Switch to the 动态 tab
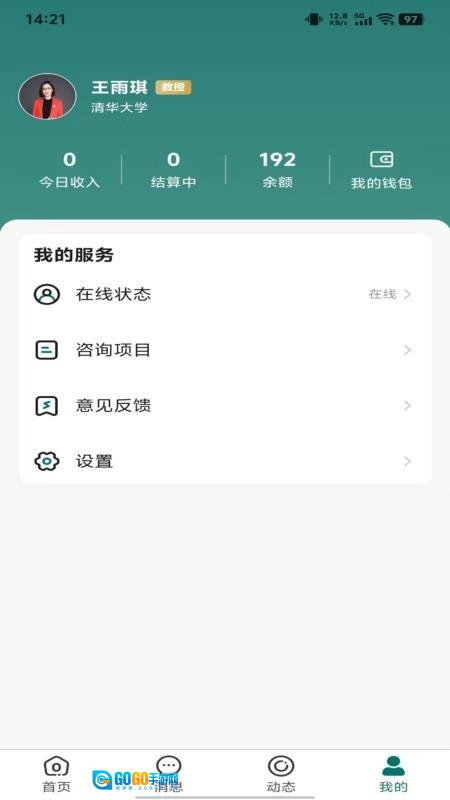 (x=281, y=774)
